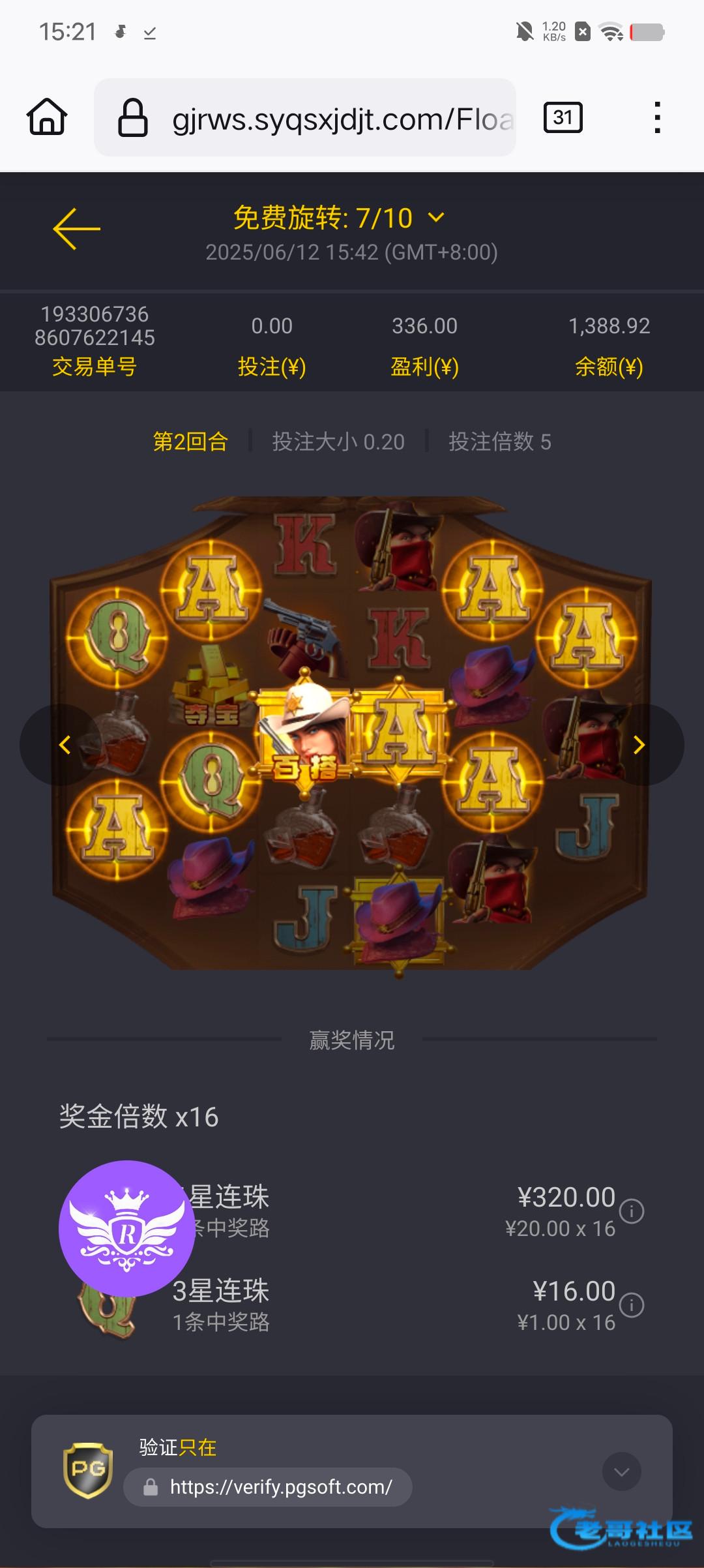Viewport: 704px width, 1568px height.
Task: Tap the purple floating crown button
Action: pos(126,1228)
